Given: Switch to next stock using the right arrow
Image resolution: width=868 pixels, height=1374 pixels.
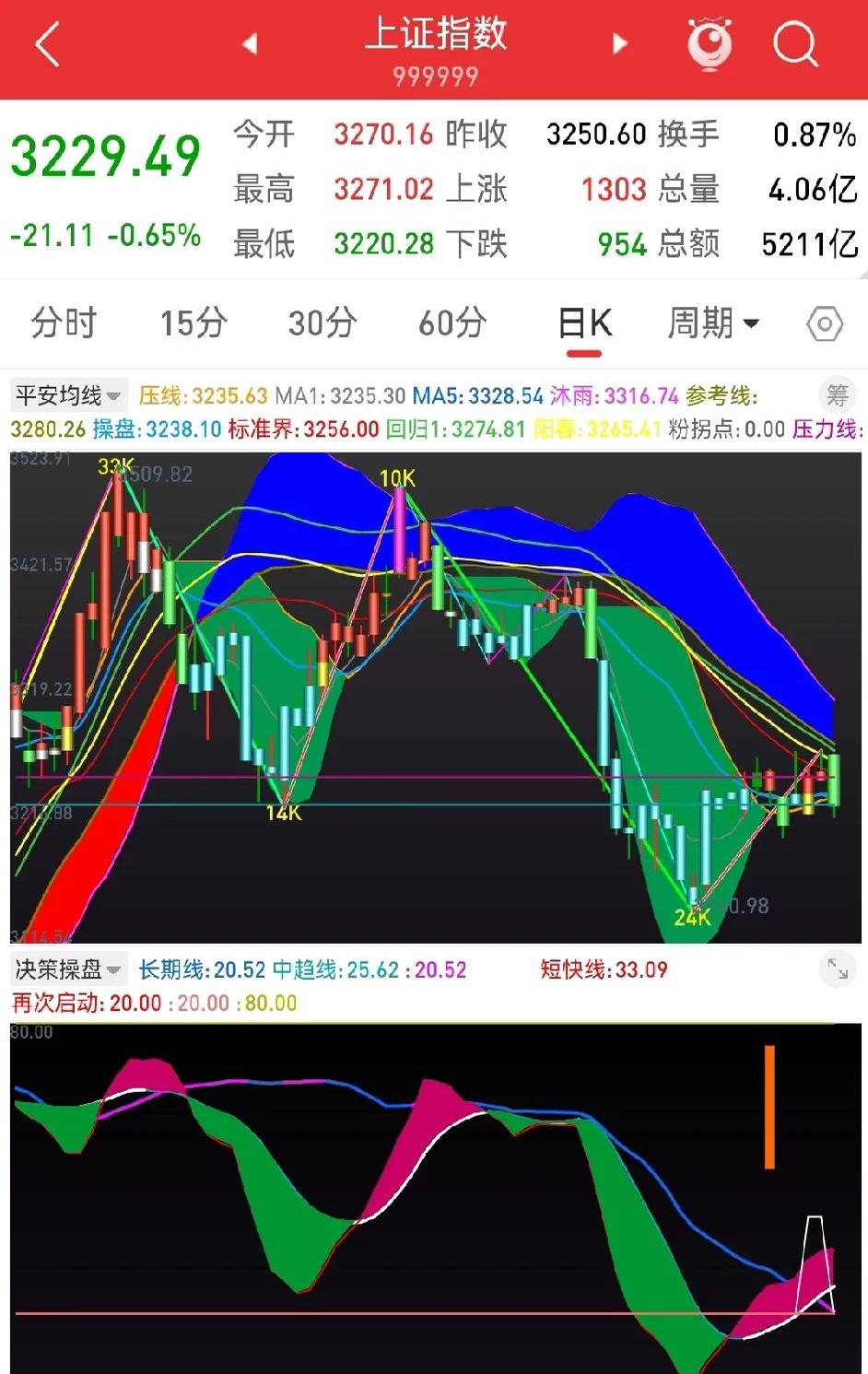Looking at the screenshot, I should click(619, 41).
